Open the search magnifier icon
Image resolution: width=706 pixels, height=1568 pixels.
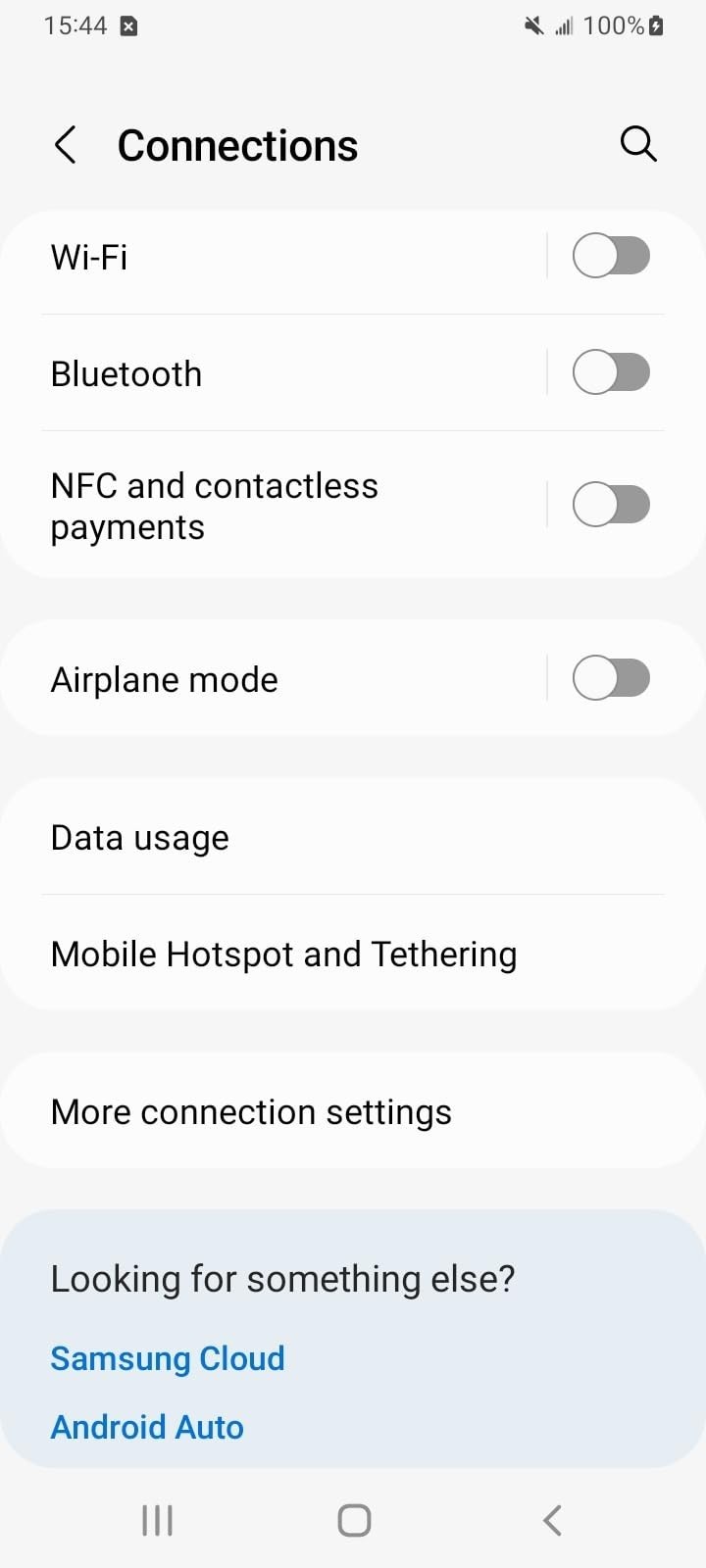click(638, 144)
